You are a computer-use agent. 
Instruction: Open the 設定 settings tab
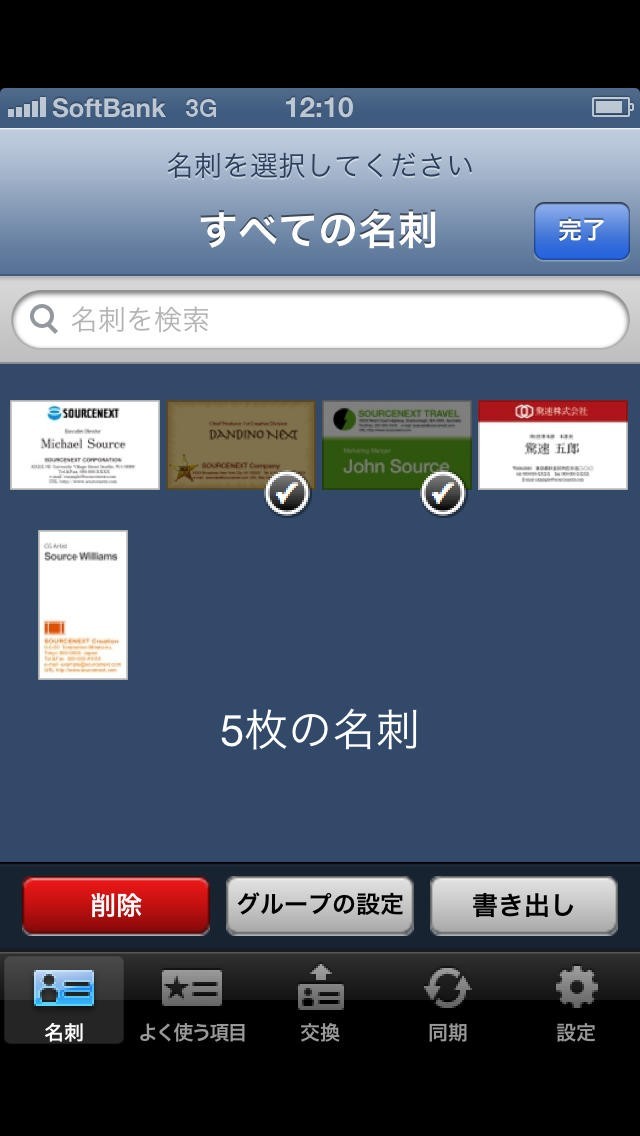pyautogui.click(x=575, y=1001)
